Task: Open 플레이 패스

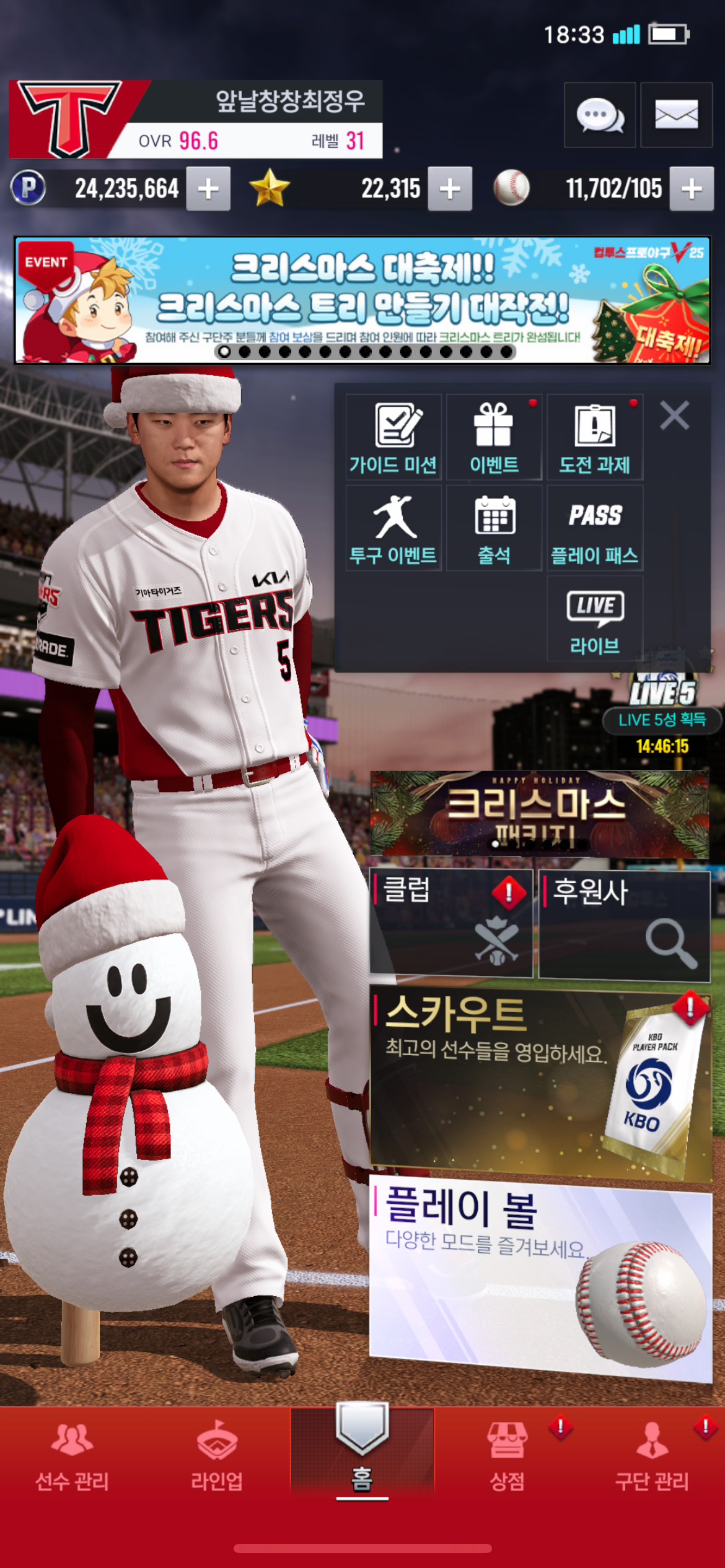Action: tap(595, 528)
